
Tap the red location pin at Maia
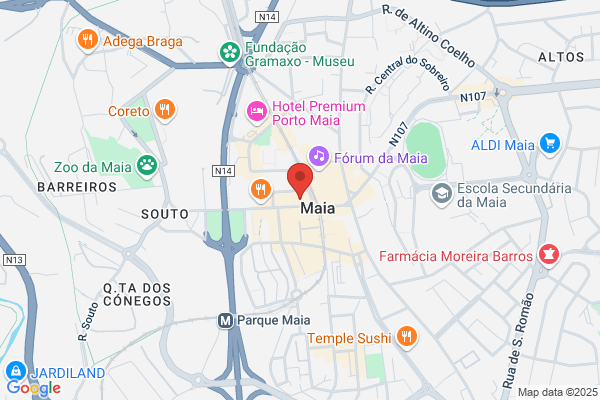(x=300, y=181)
